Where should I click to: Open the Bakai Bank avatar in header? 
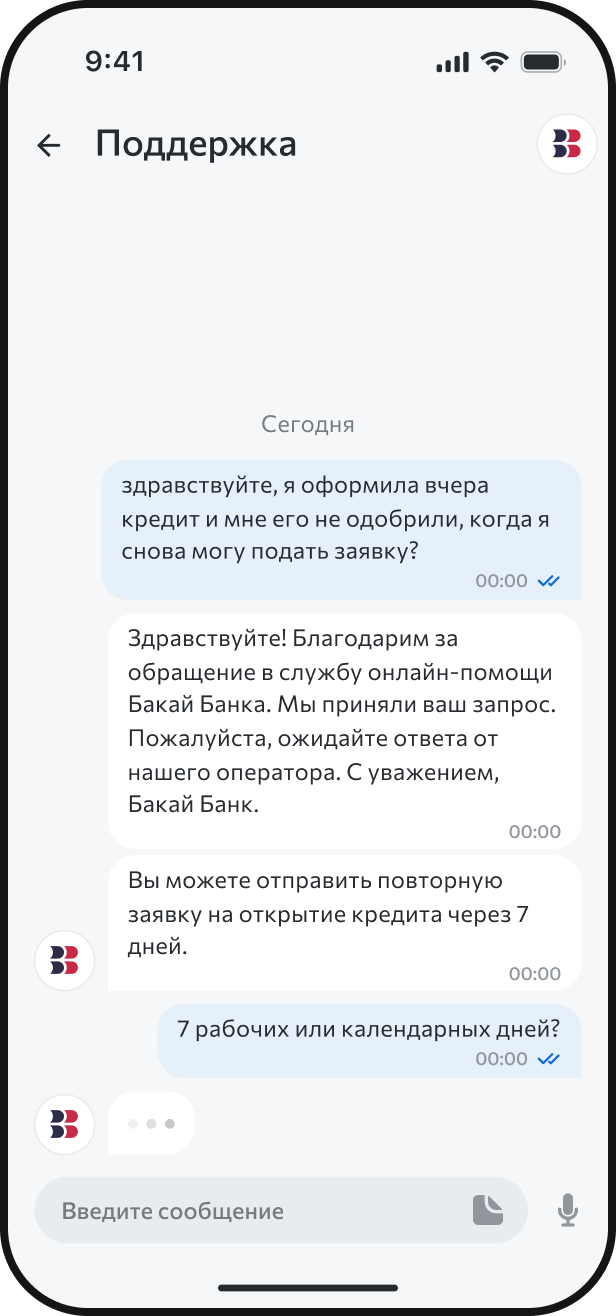567,145
